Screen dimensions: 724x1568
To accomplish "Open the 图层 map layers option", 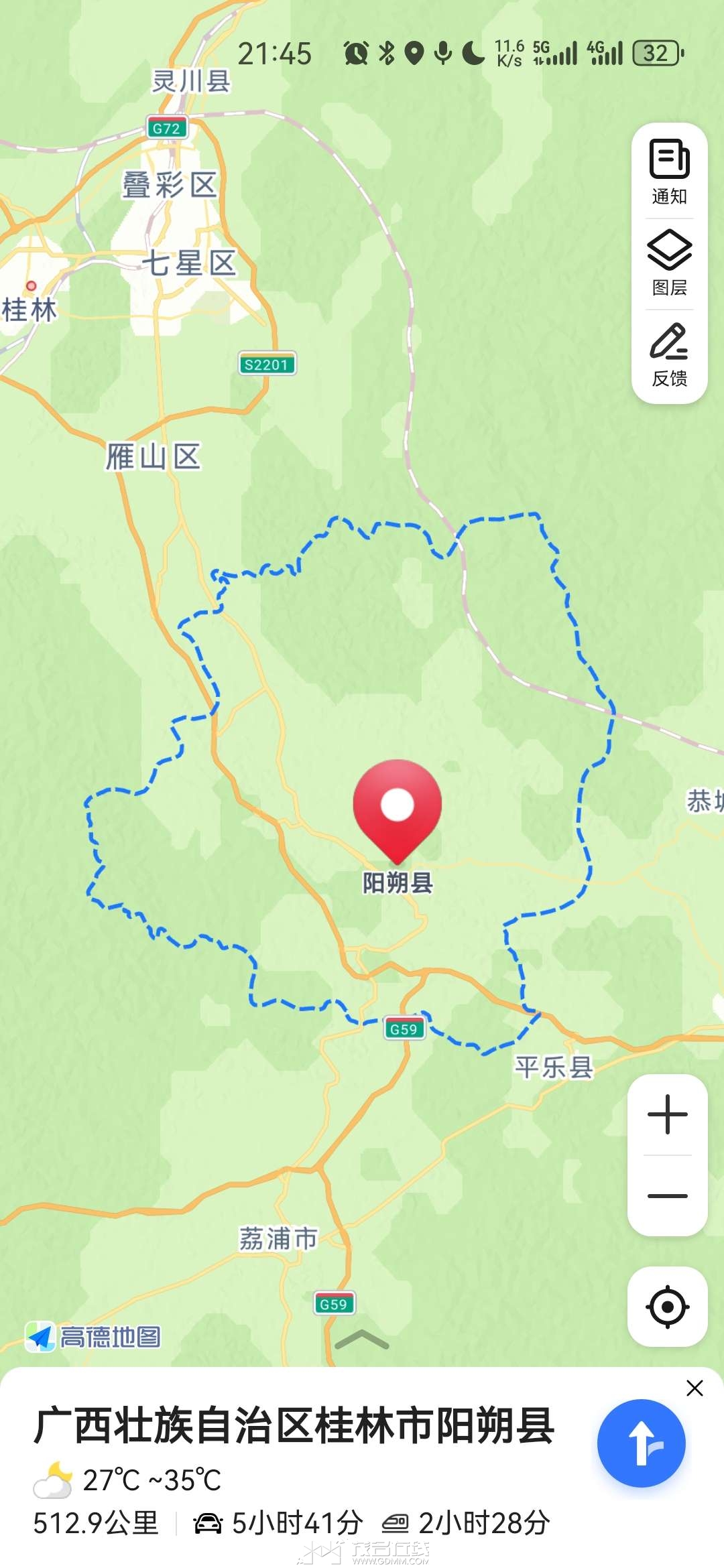I will pos(669,263).
